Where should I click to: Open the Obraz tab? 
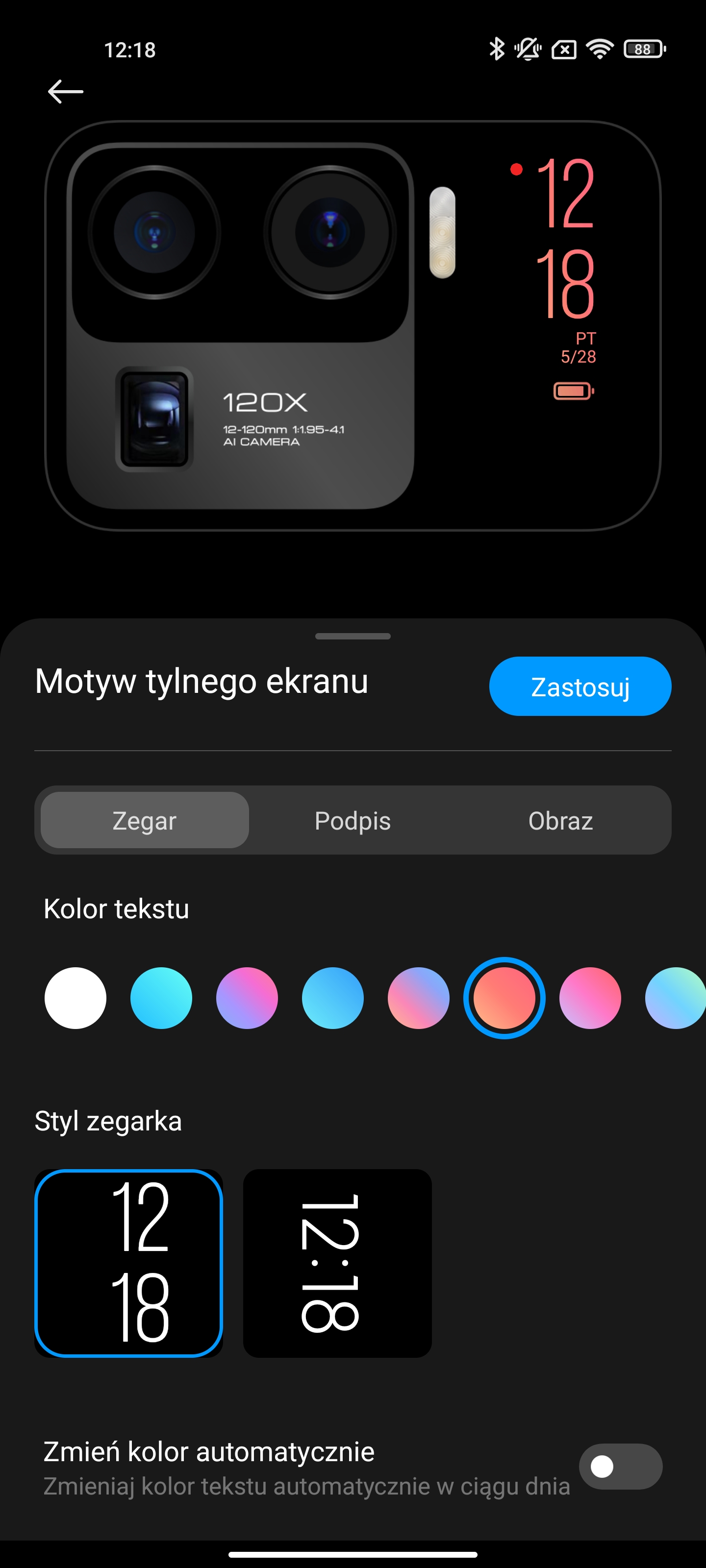pyautogui.click(x=560, y=821)
